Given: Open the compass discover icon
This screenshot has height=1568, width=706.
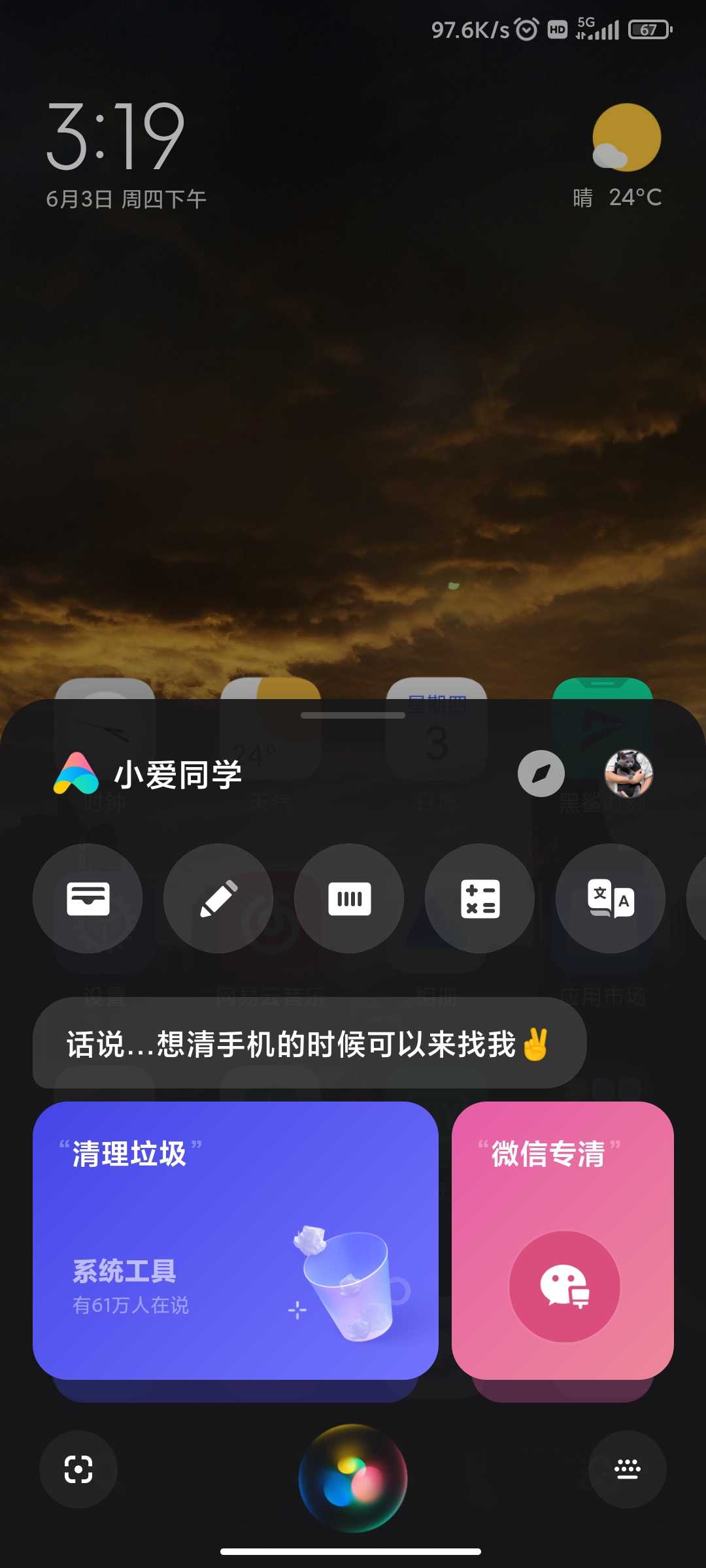Looking at the screenshot, I should point(541,774).
